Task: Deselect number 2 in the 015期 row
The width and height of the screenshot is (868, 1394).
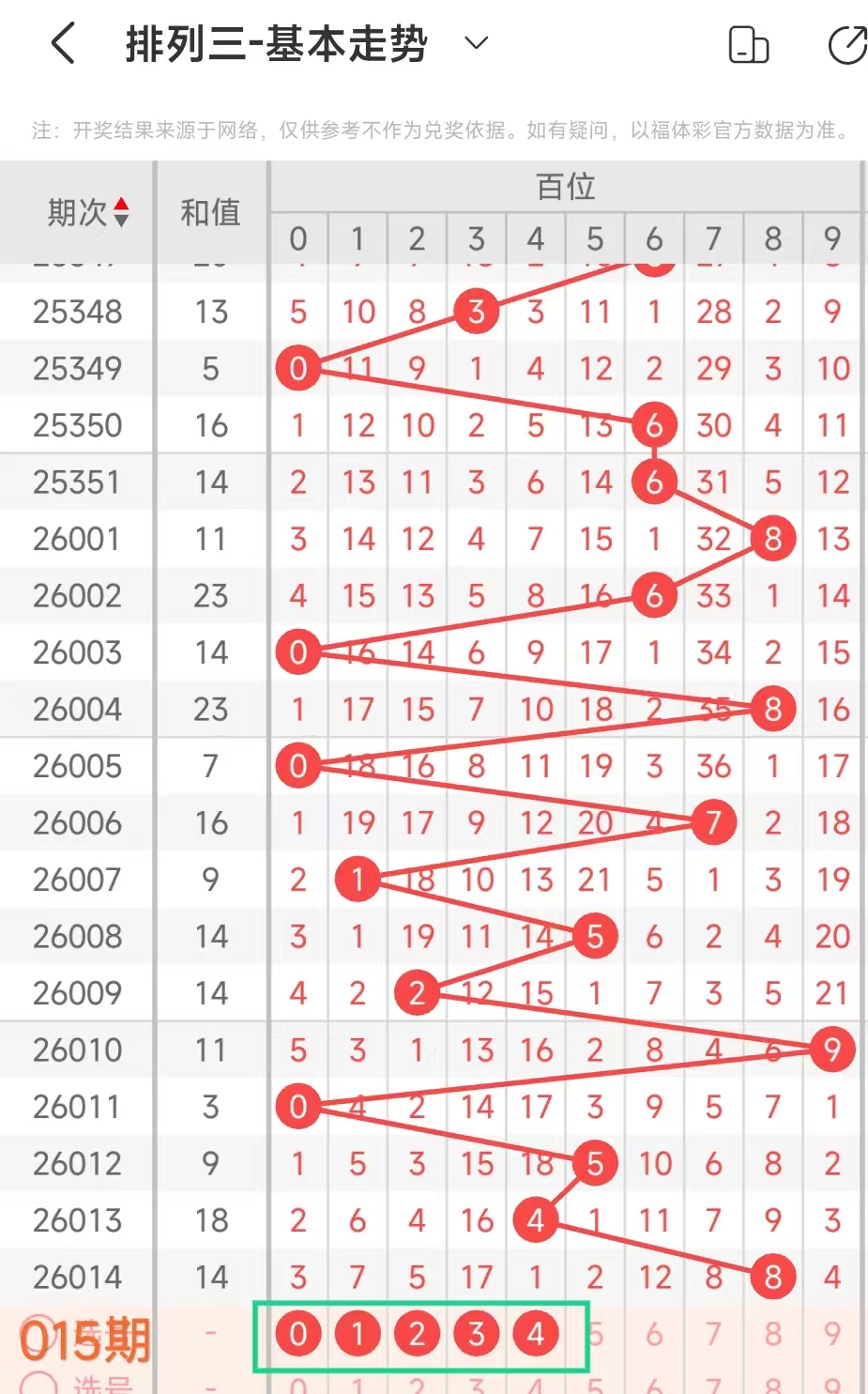Action: [x=417, y=1333]
